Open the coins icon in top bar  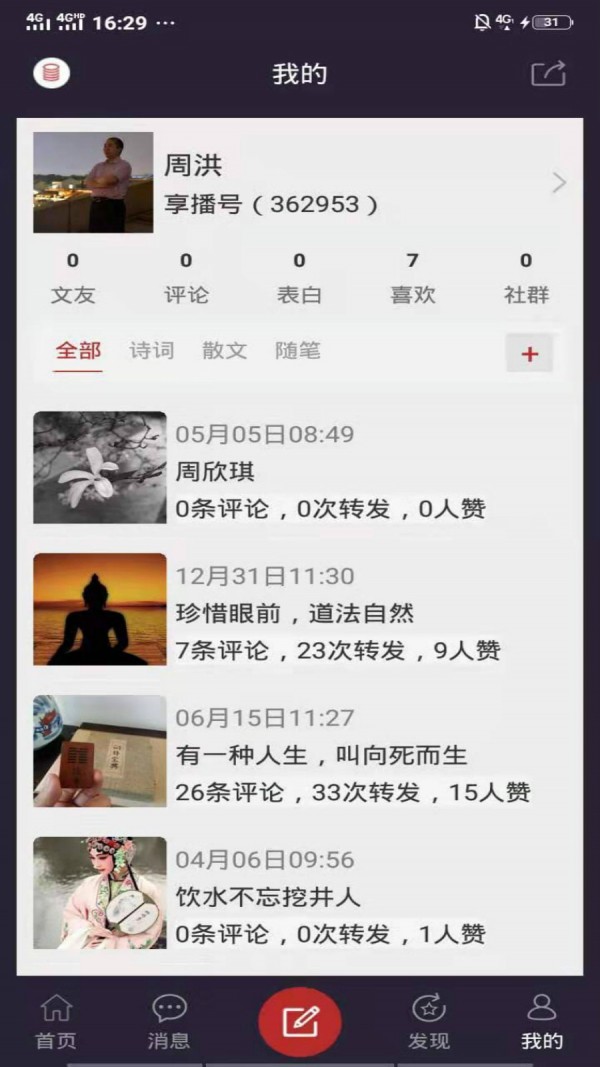(51, 74)
